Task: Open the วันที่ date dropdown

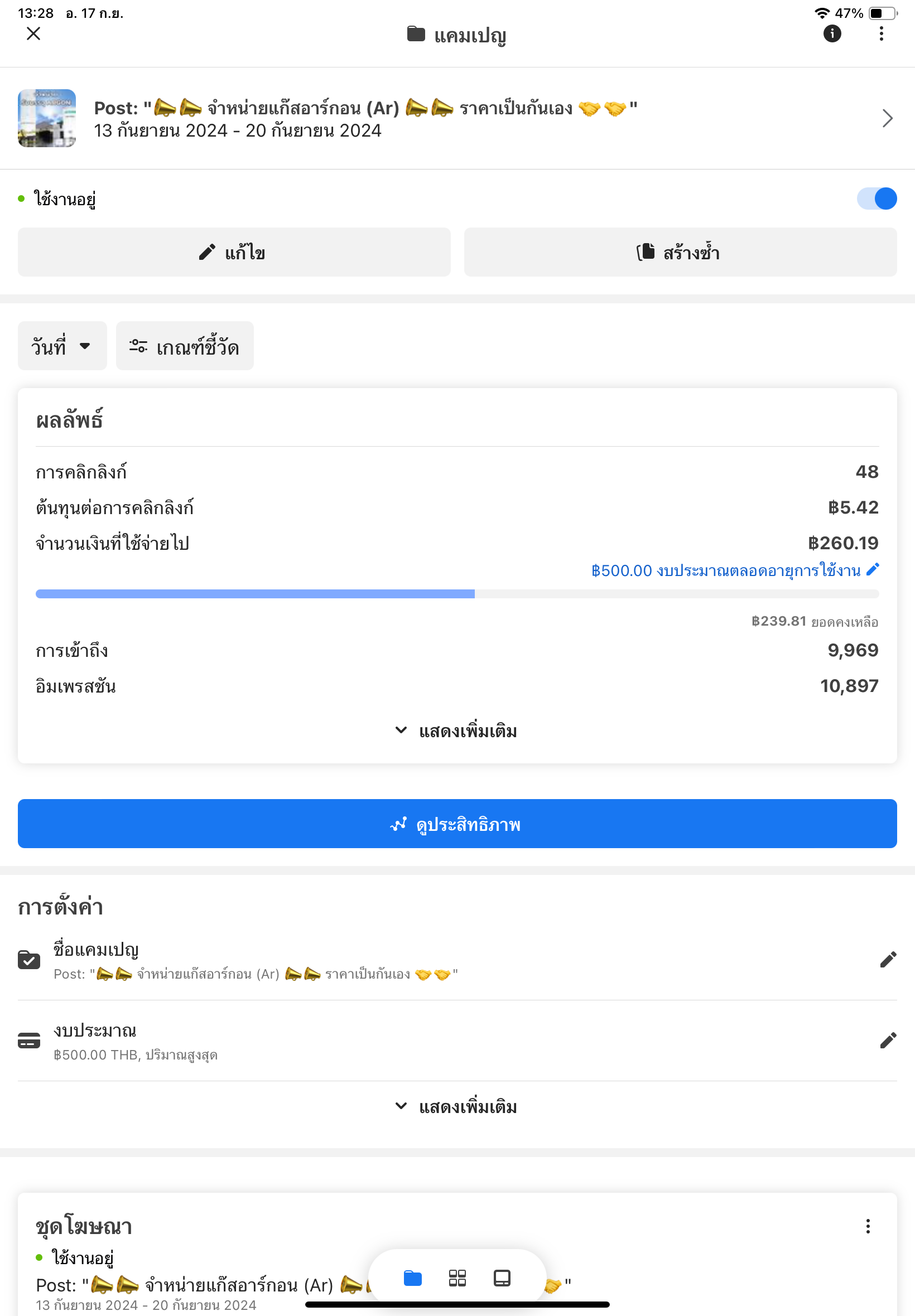Action: (x=62, y=346)
